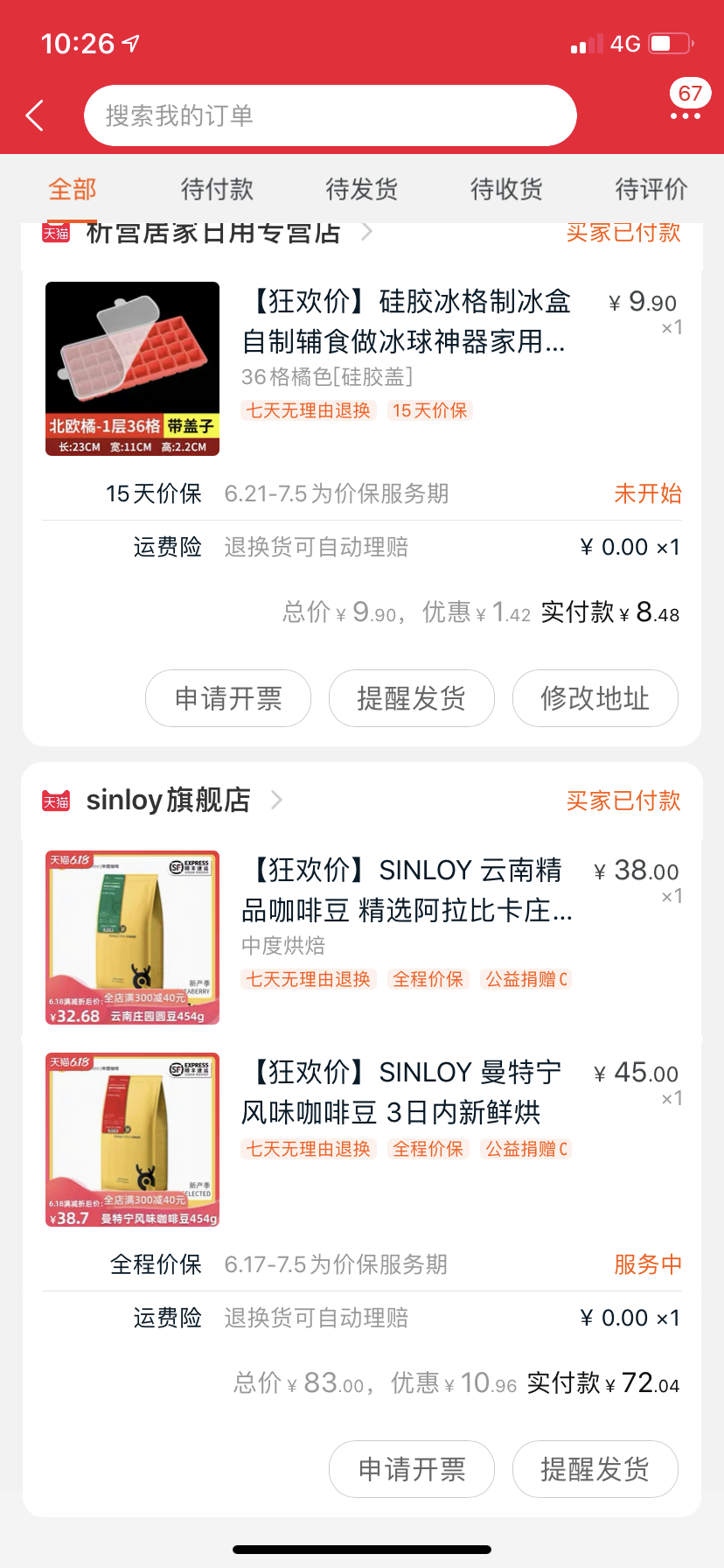Tap 修改地址 to change delivery address
This screenshot has height=1568, width=724.
595,698
